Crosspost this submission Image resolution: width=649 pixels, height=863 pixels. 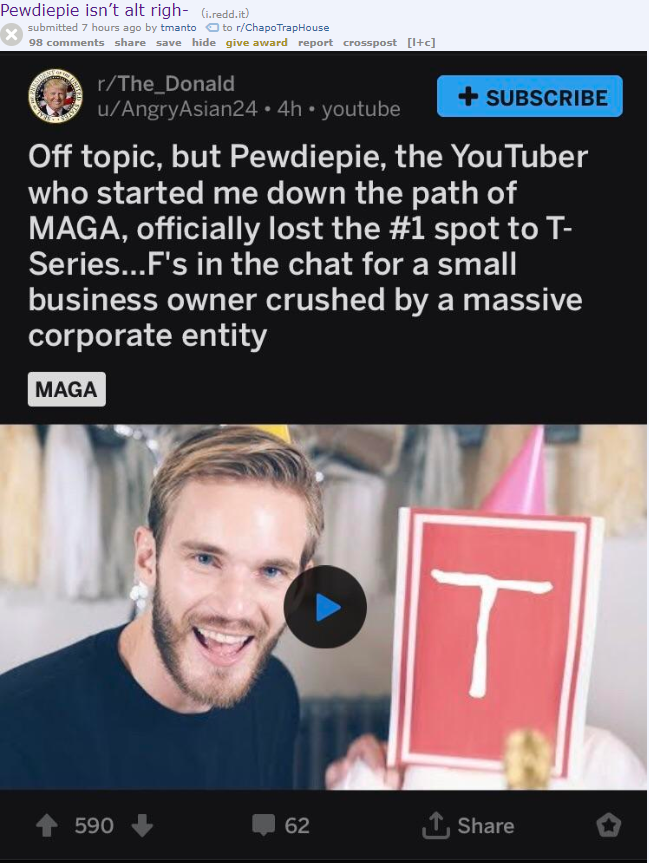tap(369, 43)
